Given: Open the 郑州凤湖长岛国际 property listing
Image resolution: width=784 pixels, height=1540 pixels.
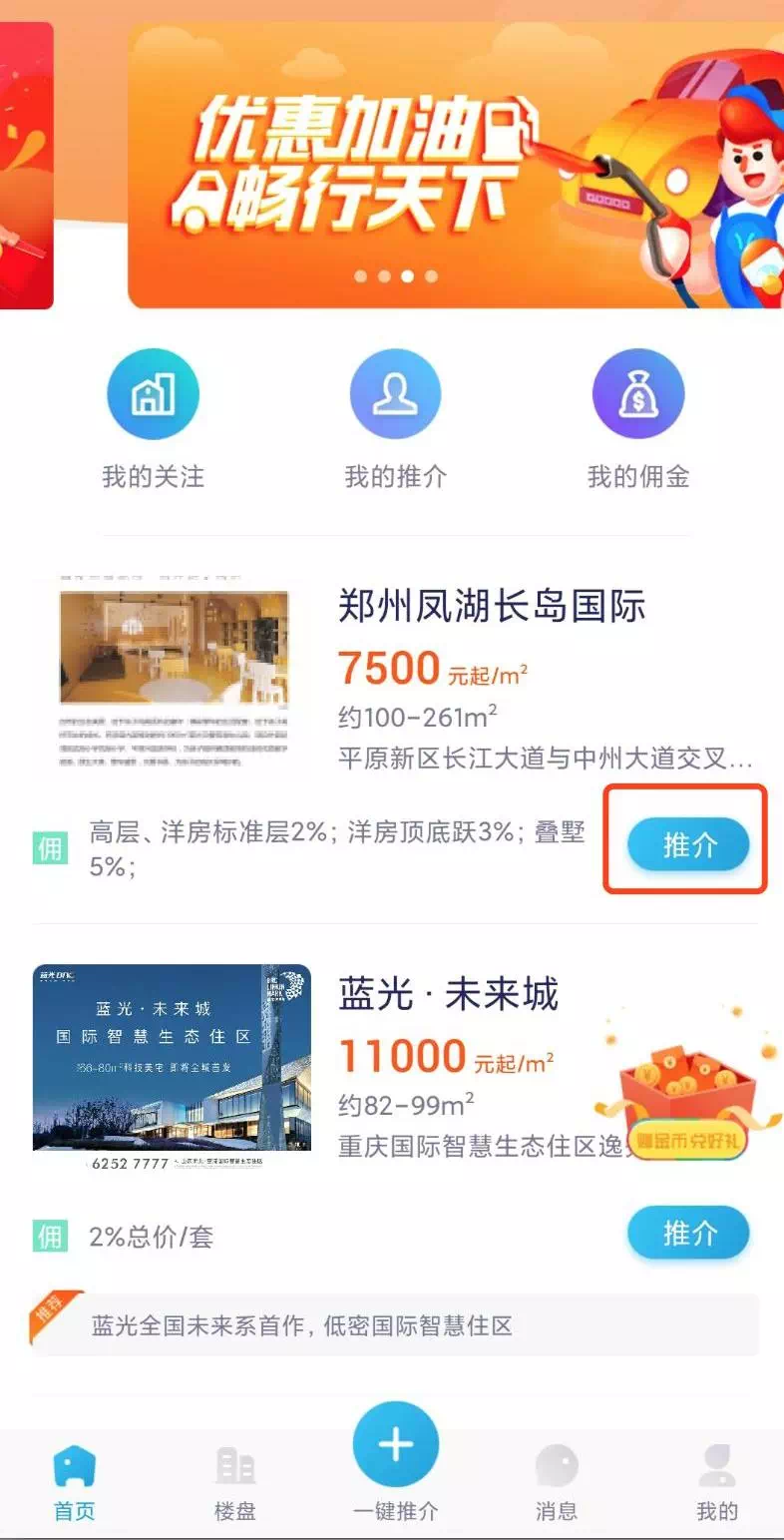Looking at the screenshot, I should (x=491, y=607).
